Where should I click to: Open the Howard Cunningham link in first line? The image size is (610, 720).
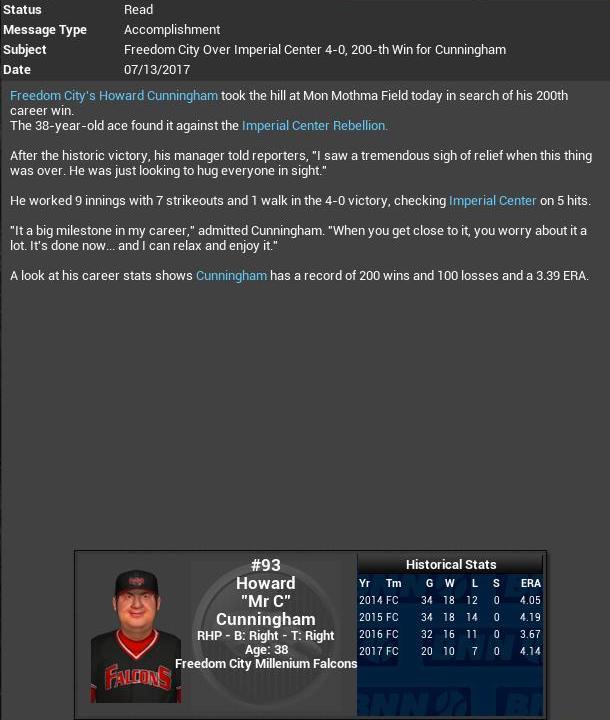coord(158,96)
